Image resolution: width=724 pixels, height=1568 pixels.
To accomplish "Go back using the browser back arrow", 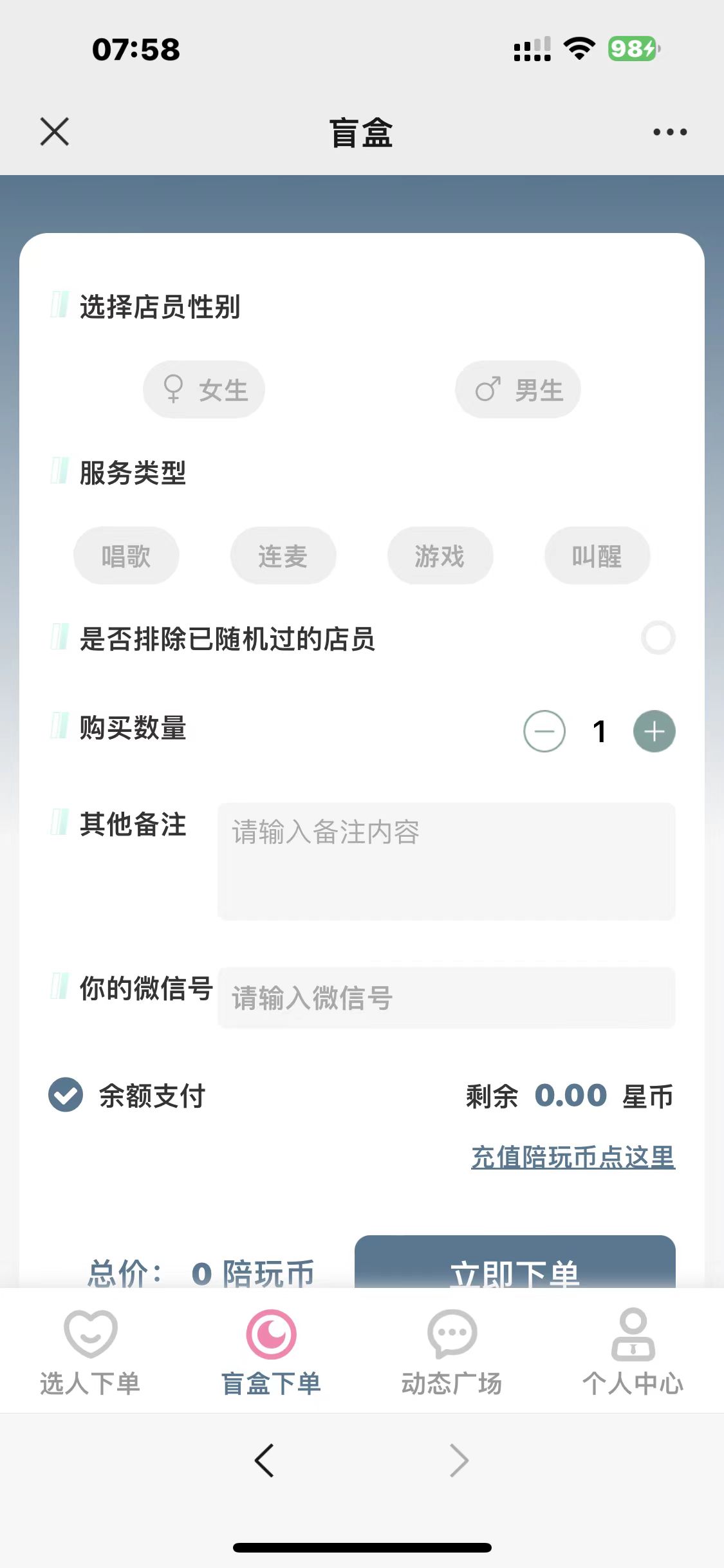I will coord(265,1460).
